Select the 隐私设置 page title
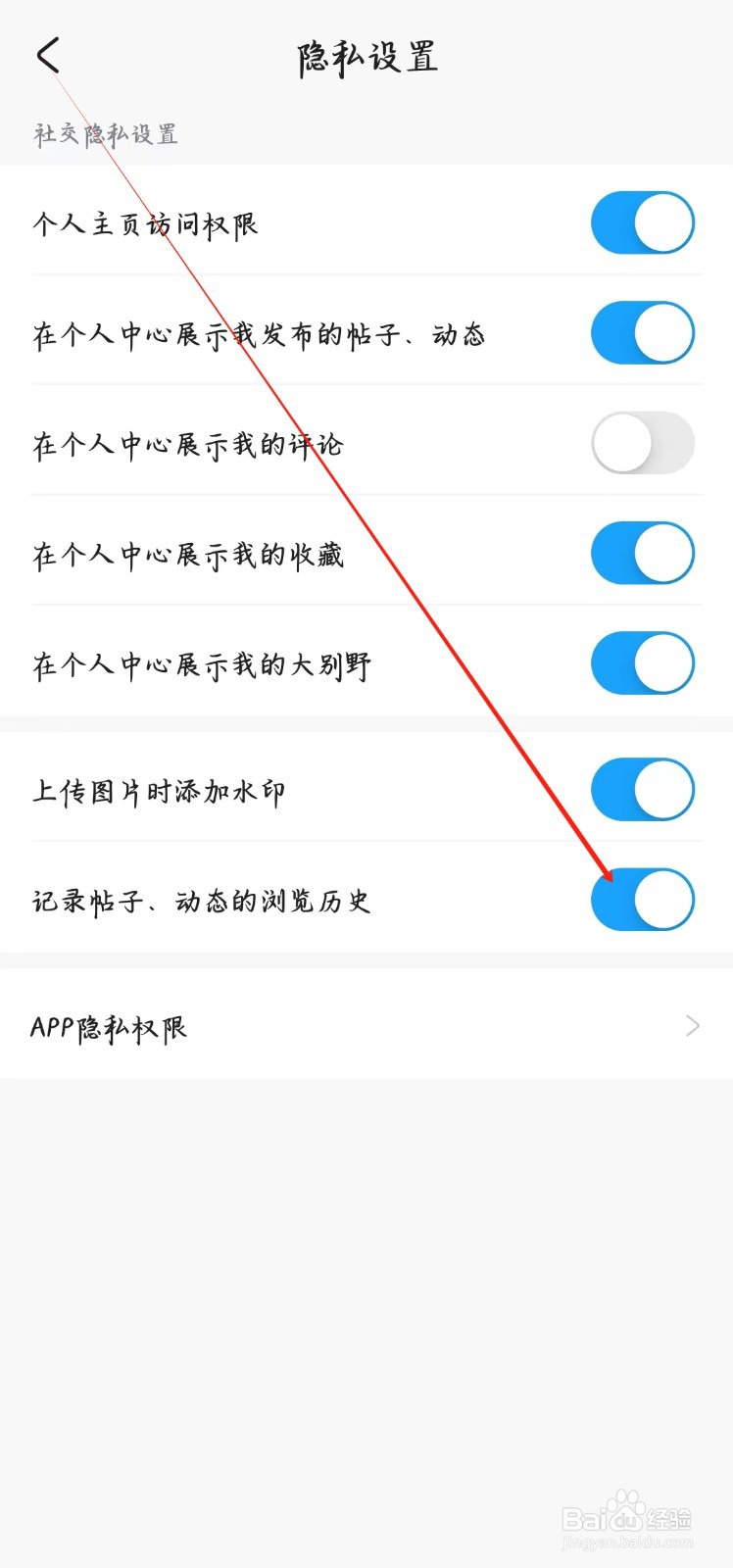 [366, 57]
